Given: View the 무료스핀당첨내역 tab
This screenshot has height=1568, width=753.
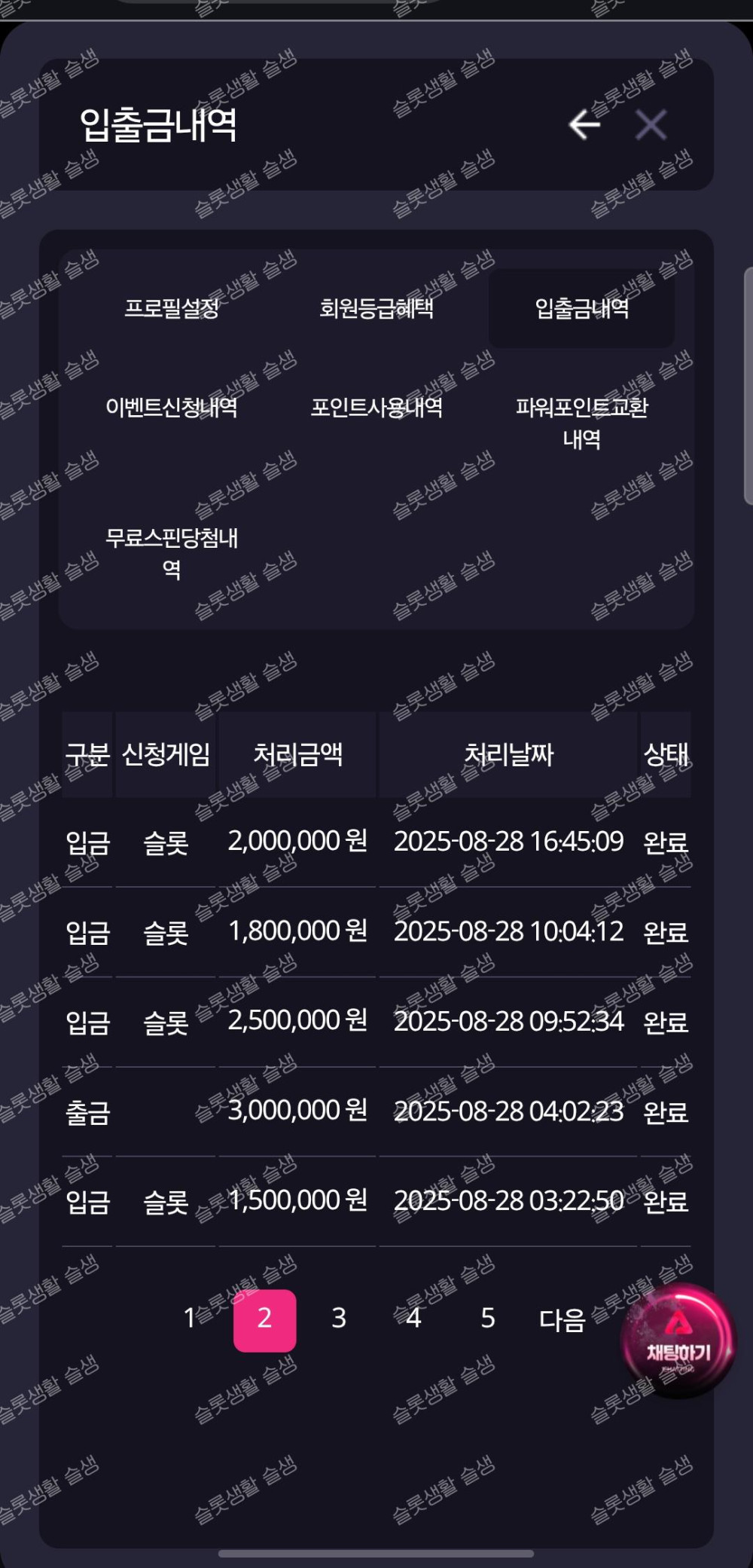Looking at the screenshot, I should click(x=172, y=553).
